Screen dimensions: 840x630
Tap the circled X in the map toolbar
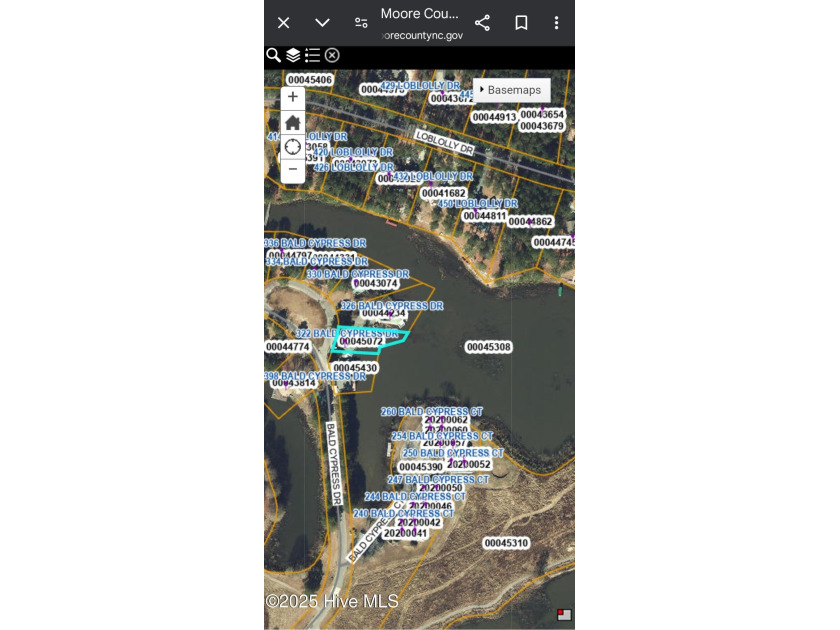(x=332, y=55)
